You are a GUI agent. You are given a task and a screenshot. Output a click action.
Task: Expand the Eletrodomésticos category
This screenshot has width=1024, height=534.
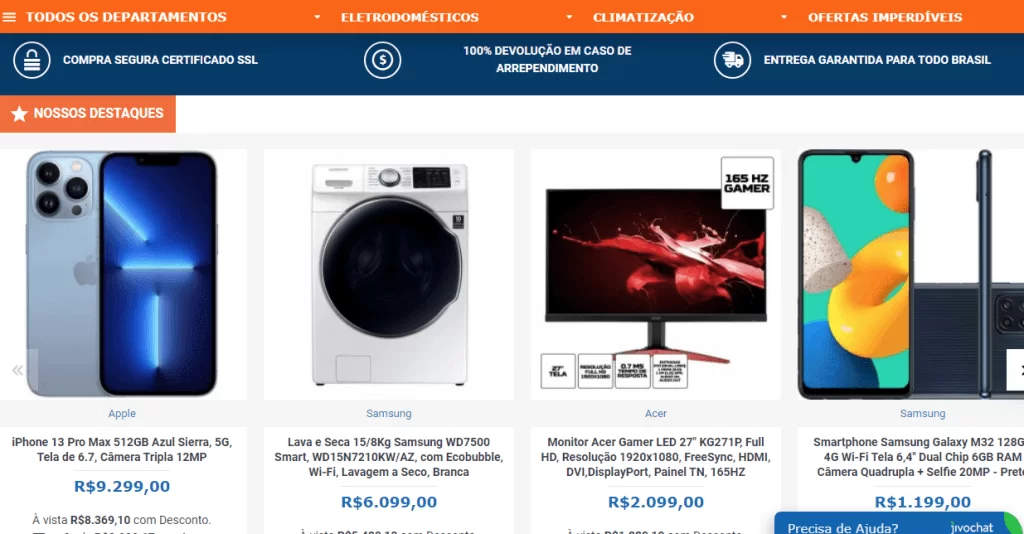pos(409,17)
